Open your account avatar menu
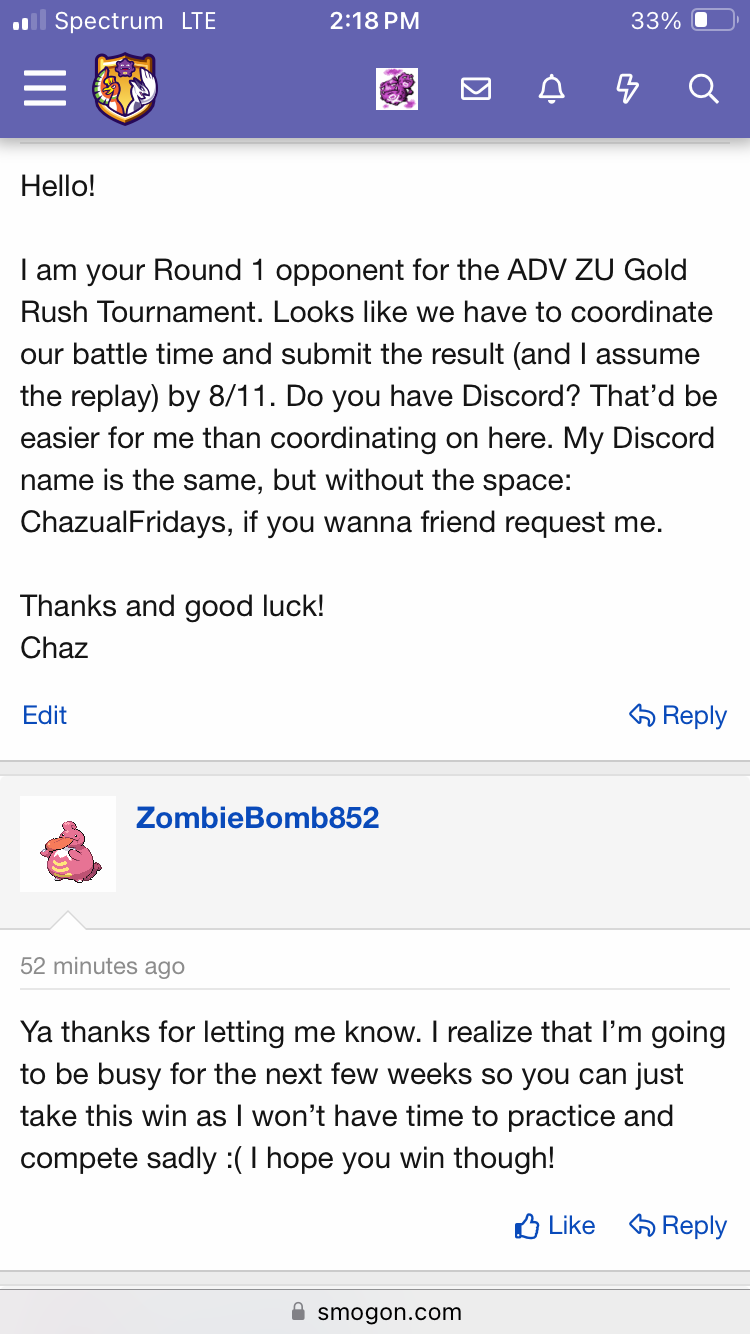The height and width of the screenshot is (1334, 750). 397,89
